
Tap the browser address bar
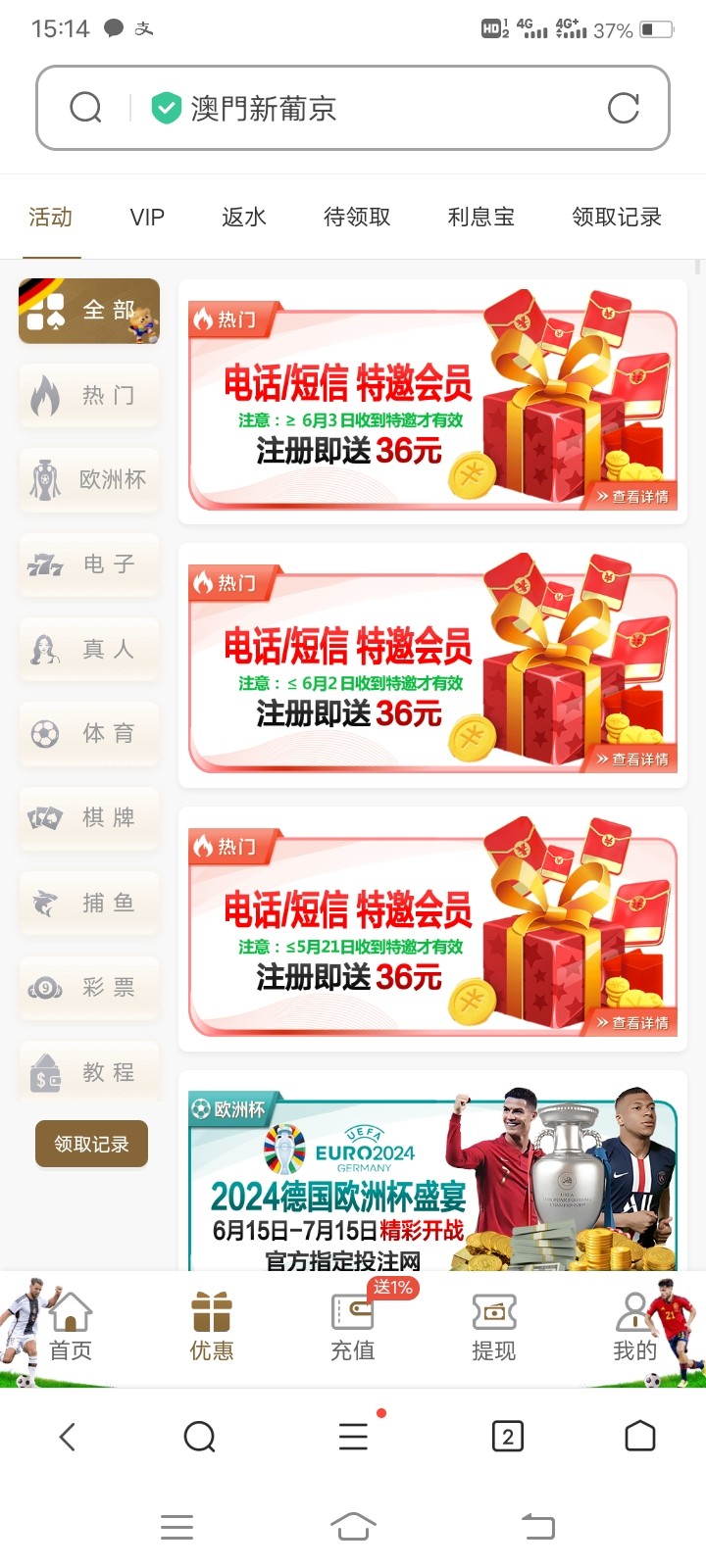(x=353, y=108)
